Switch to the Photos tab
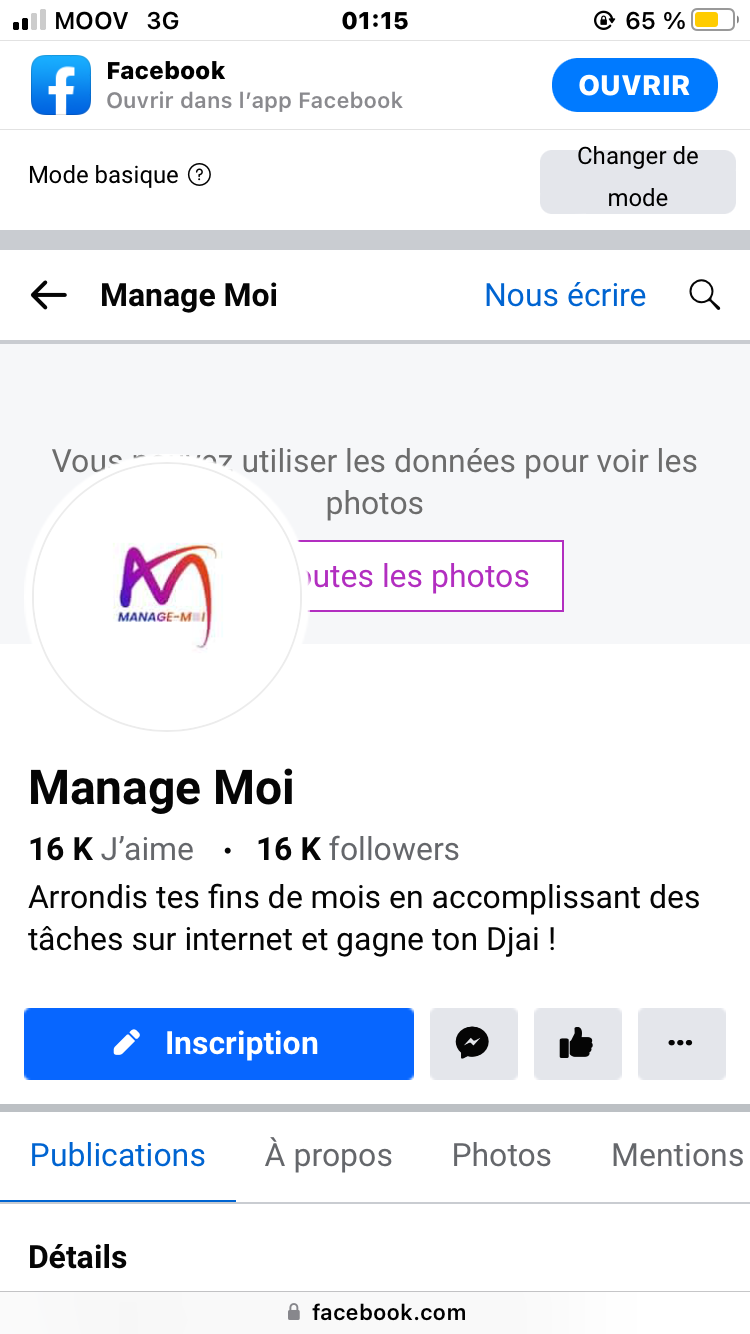Viewport: 750px width, 1334px height. coord(501,1155)
